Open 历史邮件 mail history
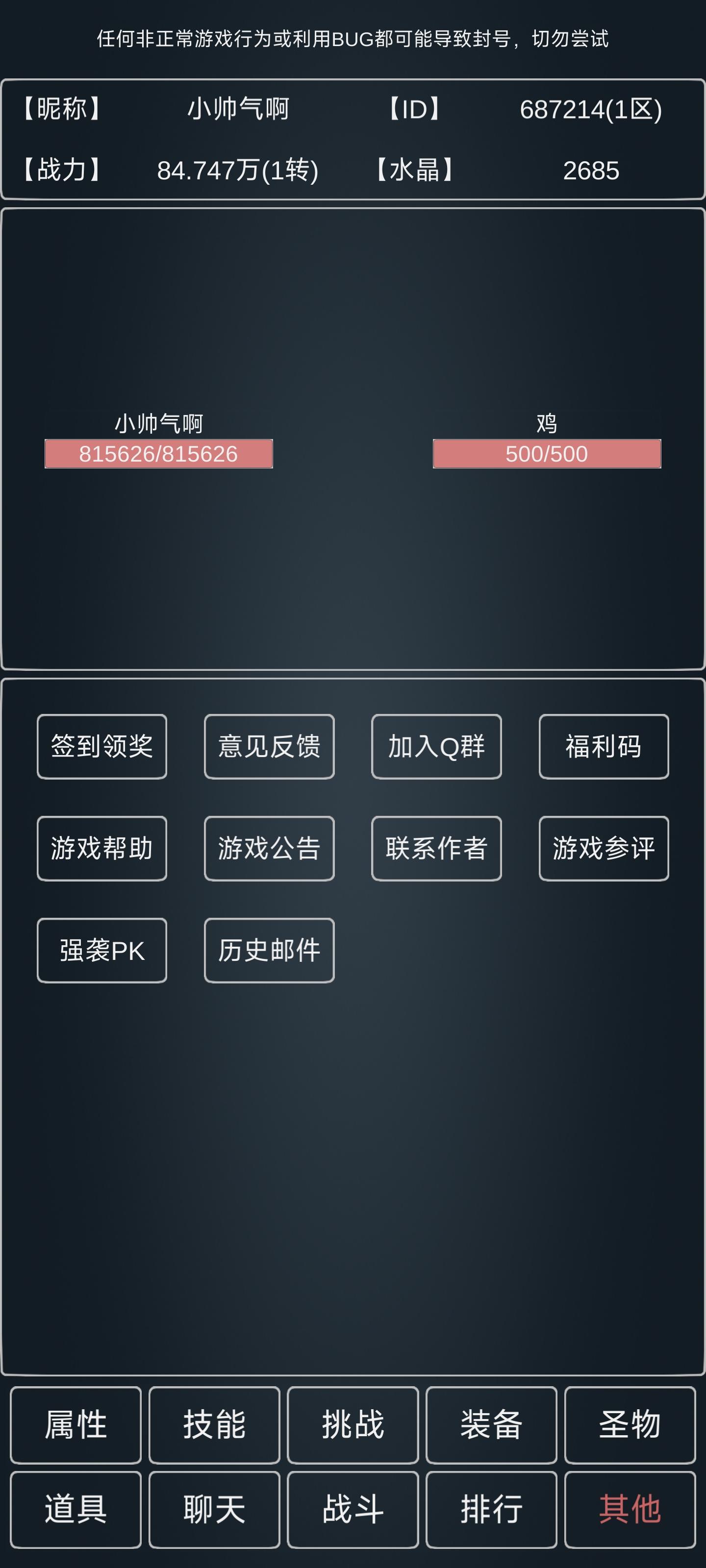Viewport: 706px width, 1568px height. tap(269, 950)
